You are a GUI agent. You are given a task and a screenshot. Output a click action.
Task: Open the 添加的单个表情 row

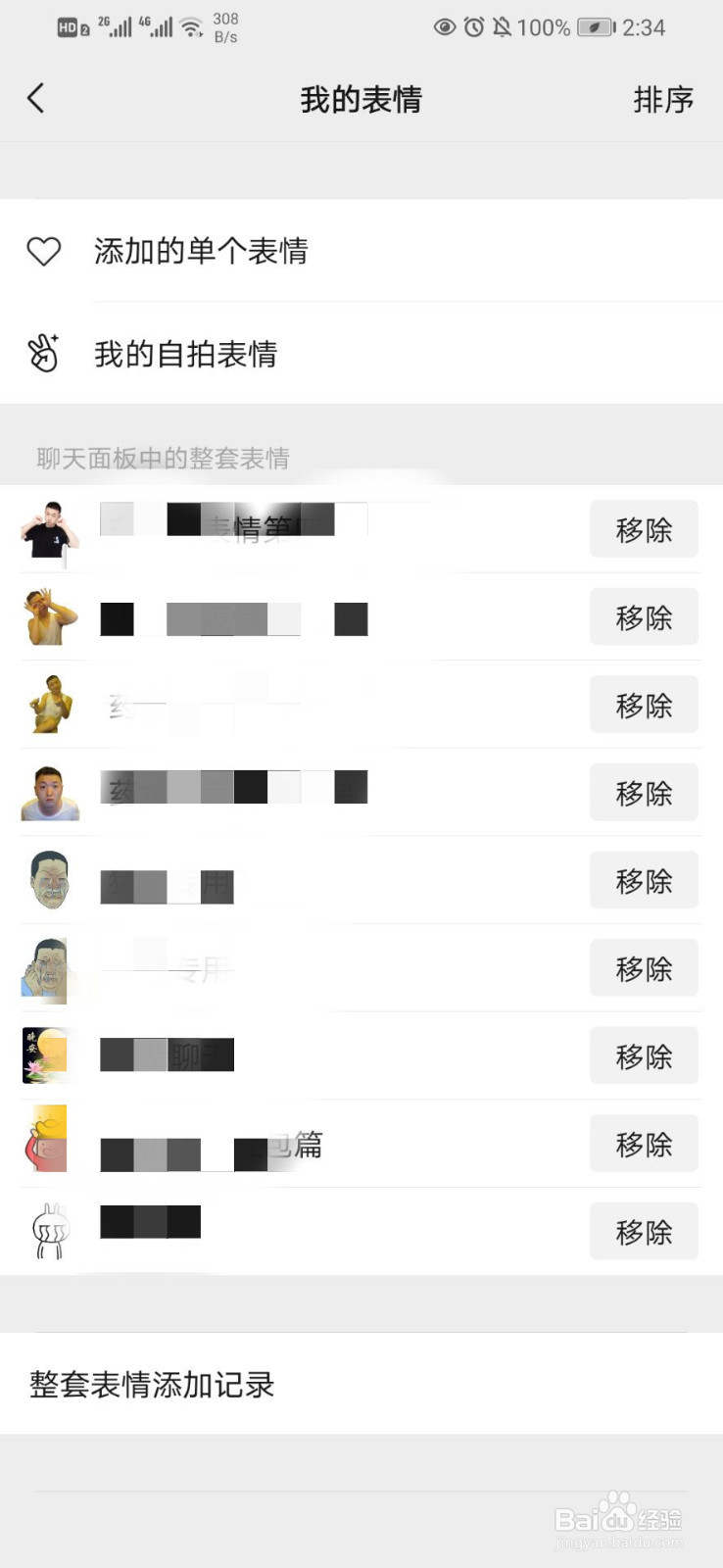(x=294, y=252)
